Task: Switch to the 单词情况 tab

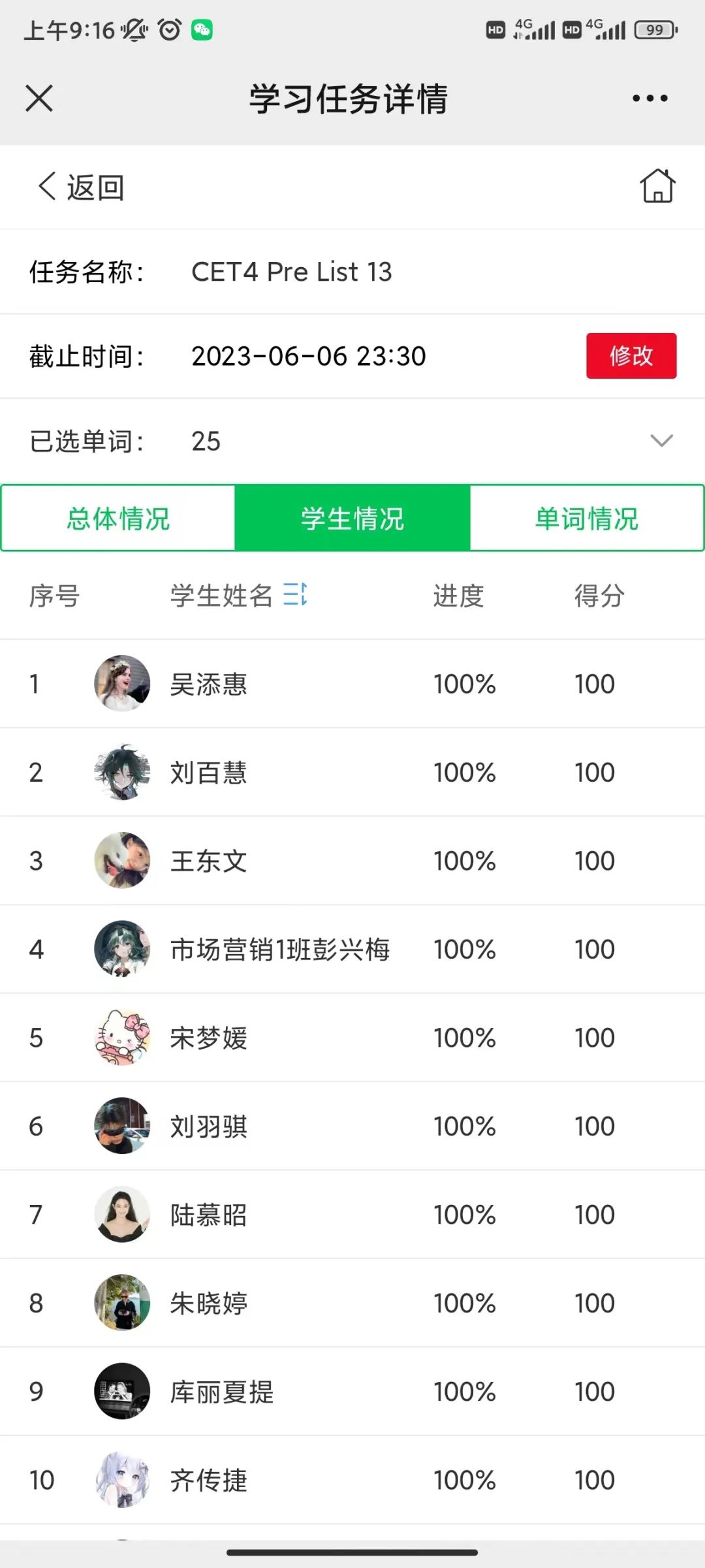Action: 586,519
